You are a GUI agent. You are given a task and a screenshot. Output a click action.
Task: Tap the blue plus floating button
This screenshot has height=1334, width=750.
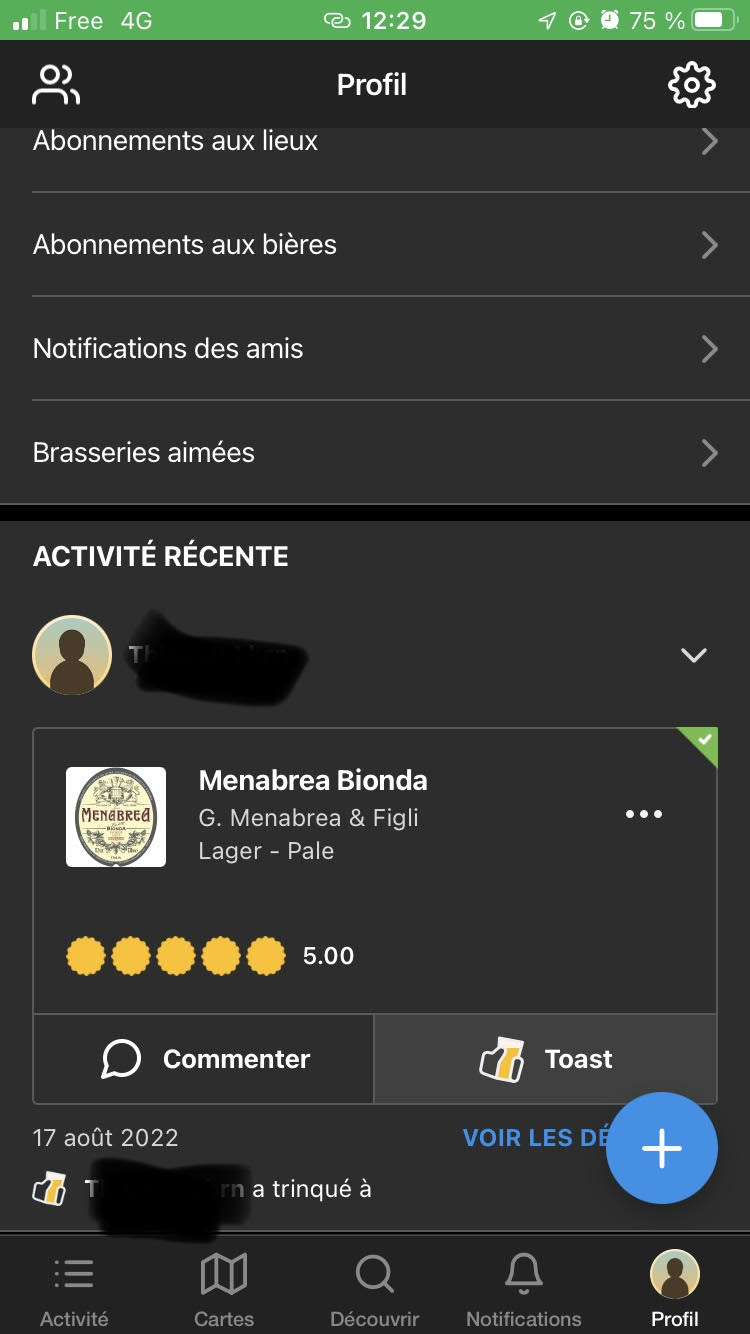(x=662, y=1148)
